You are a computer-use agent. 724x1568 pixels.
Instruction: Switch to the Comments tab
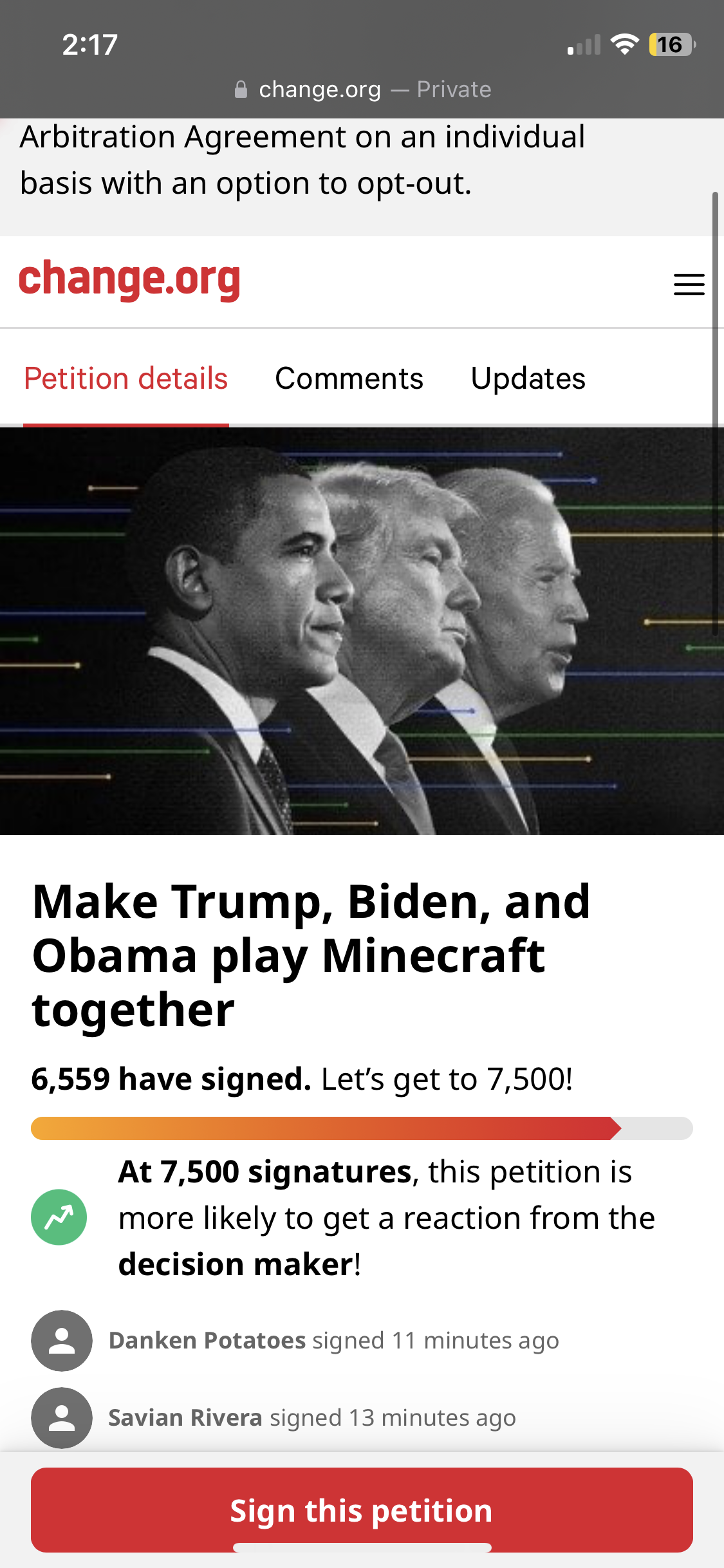click(349, 378)
